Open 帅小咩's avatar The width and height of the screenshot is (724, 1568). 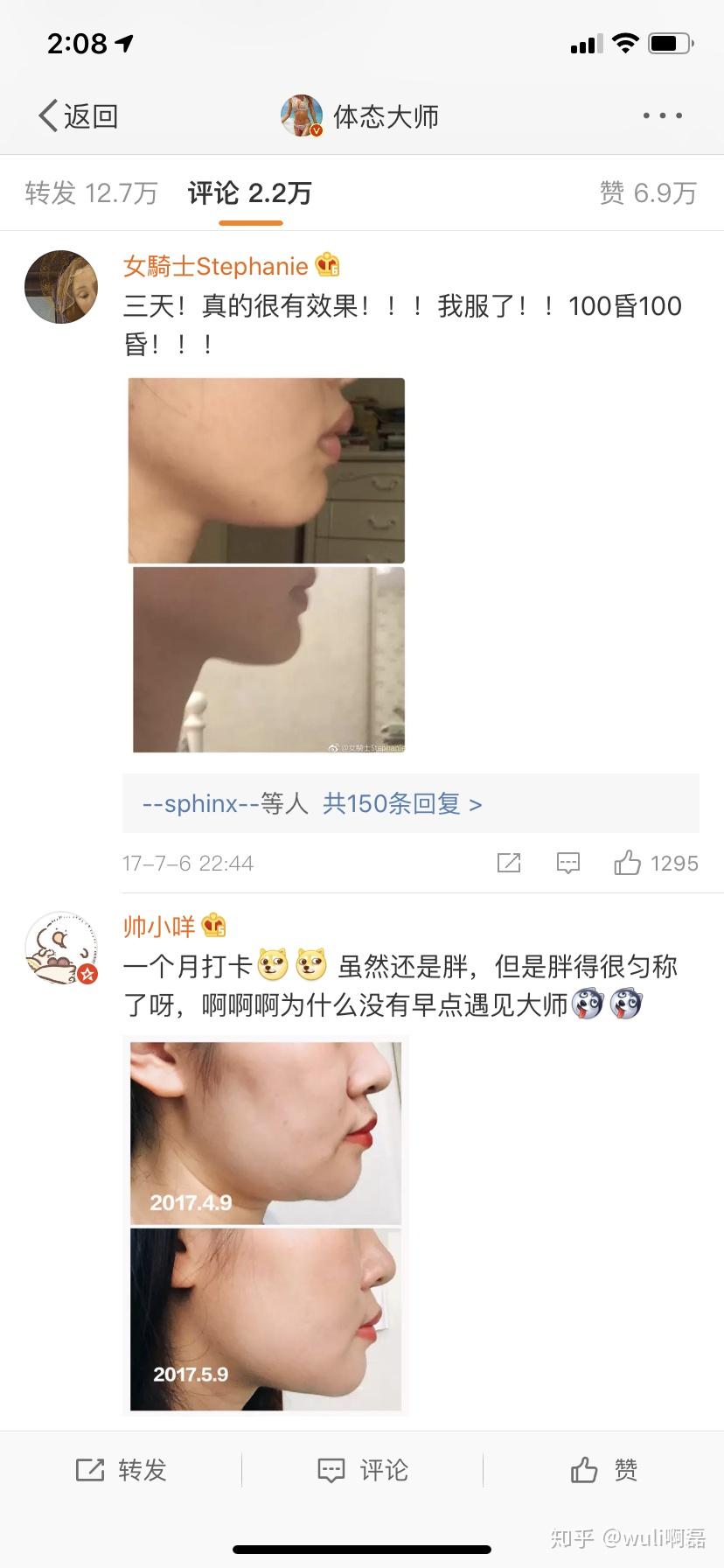(x=61, y=948)
